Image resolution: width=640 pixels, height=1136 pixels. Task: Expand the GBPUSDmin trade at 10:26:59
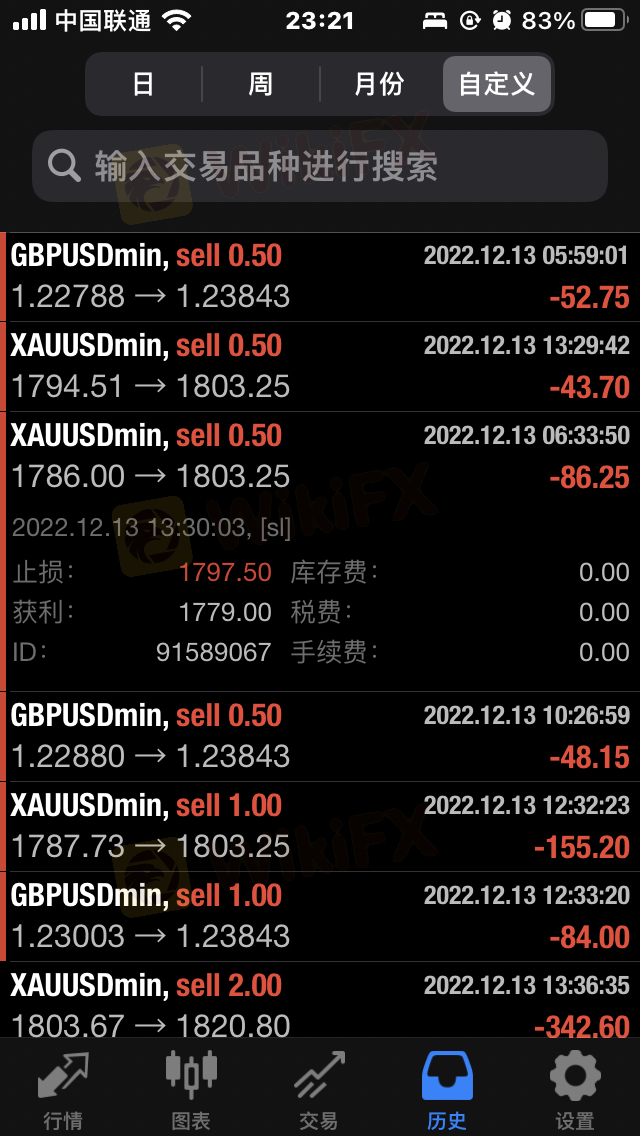click(x=320, y=736)
